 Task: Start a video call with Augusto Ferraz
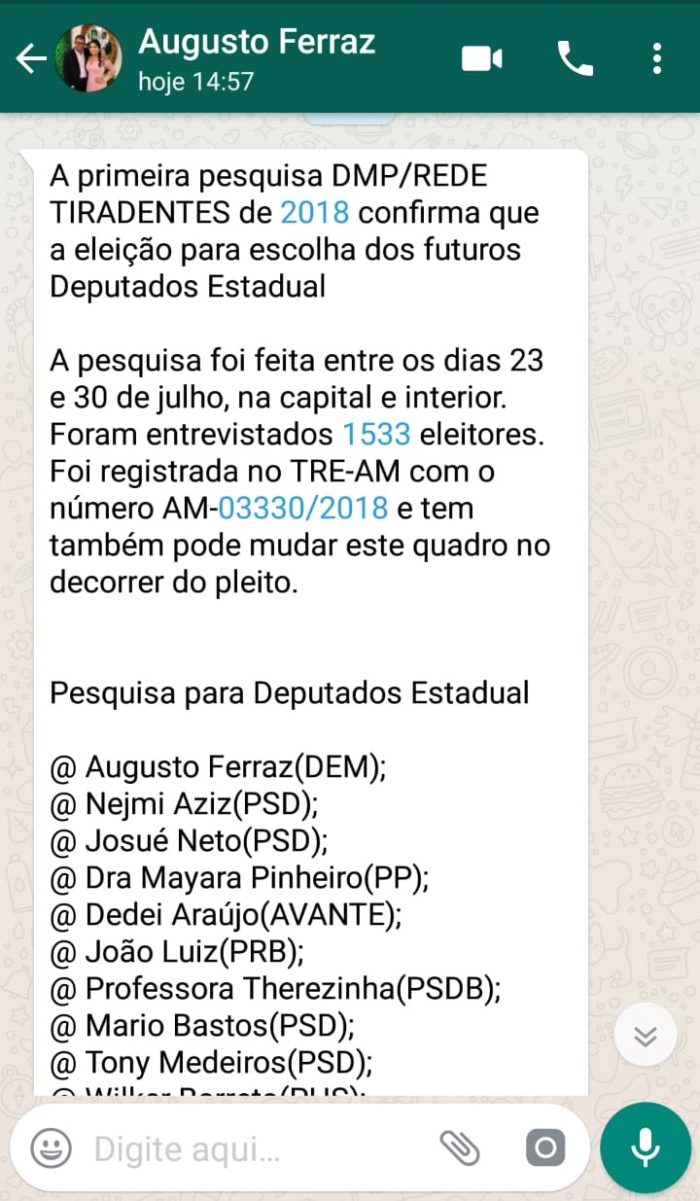coord(481,59)
